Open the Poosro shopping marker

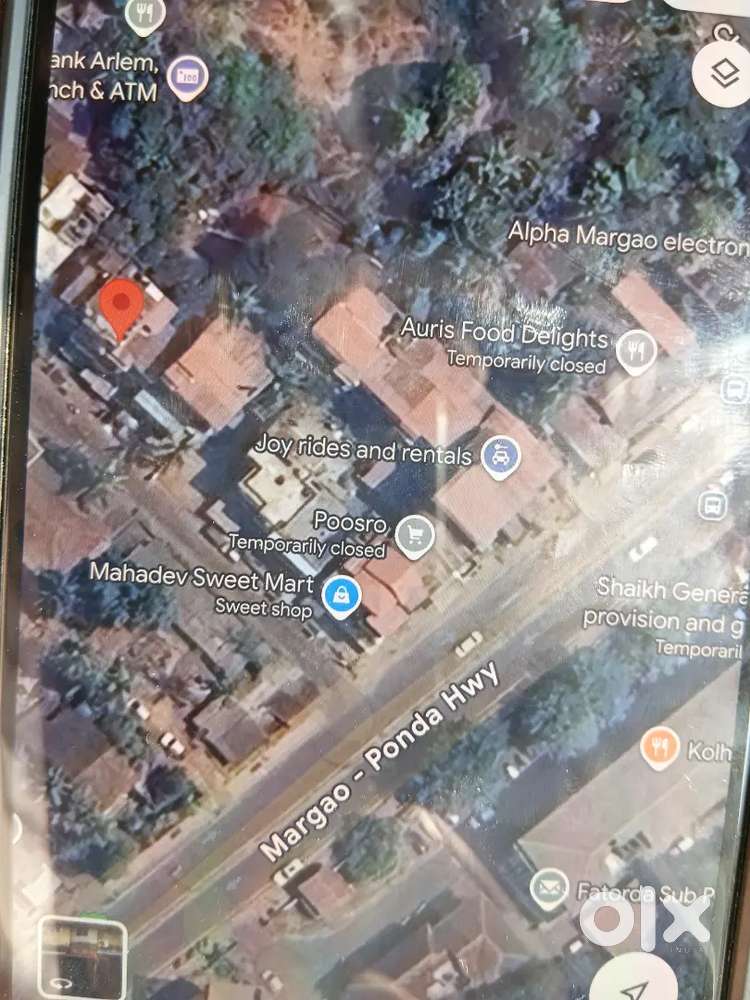click(x=414, y=536)
